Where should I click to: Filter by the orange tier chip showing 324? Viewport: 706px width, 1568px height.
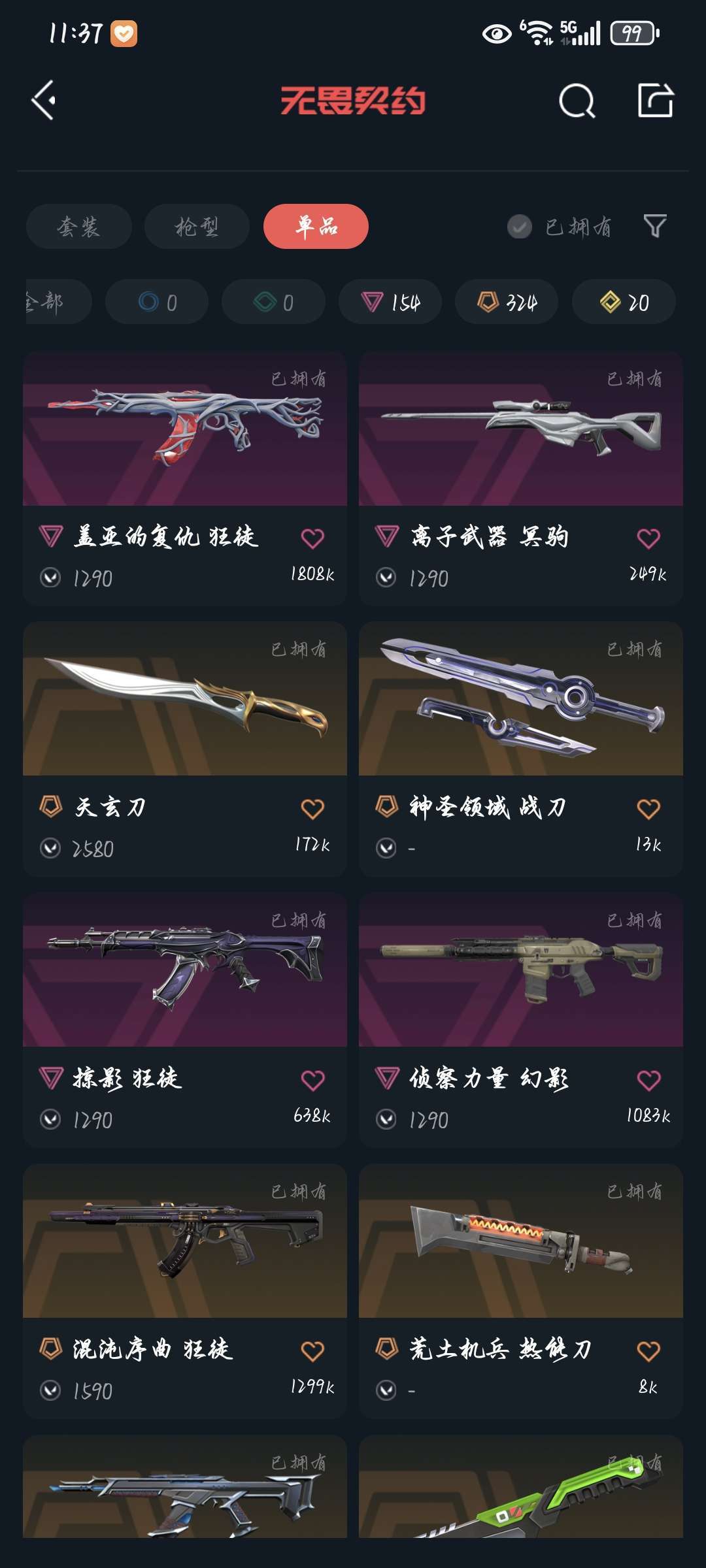tap(507, 302)
